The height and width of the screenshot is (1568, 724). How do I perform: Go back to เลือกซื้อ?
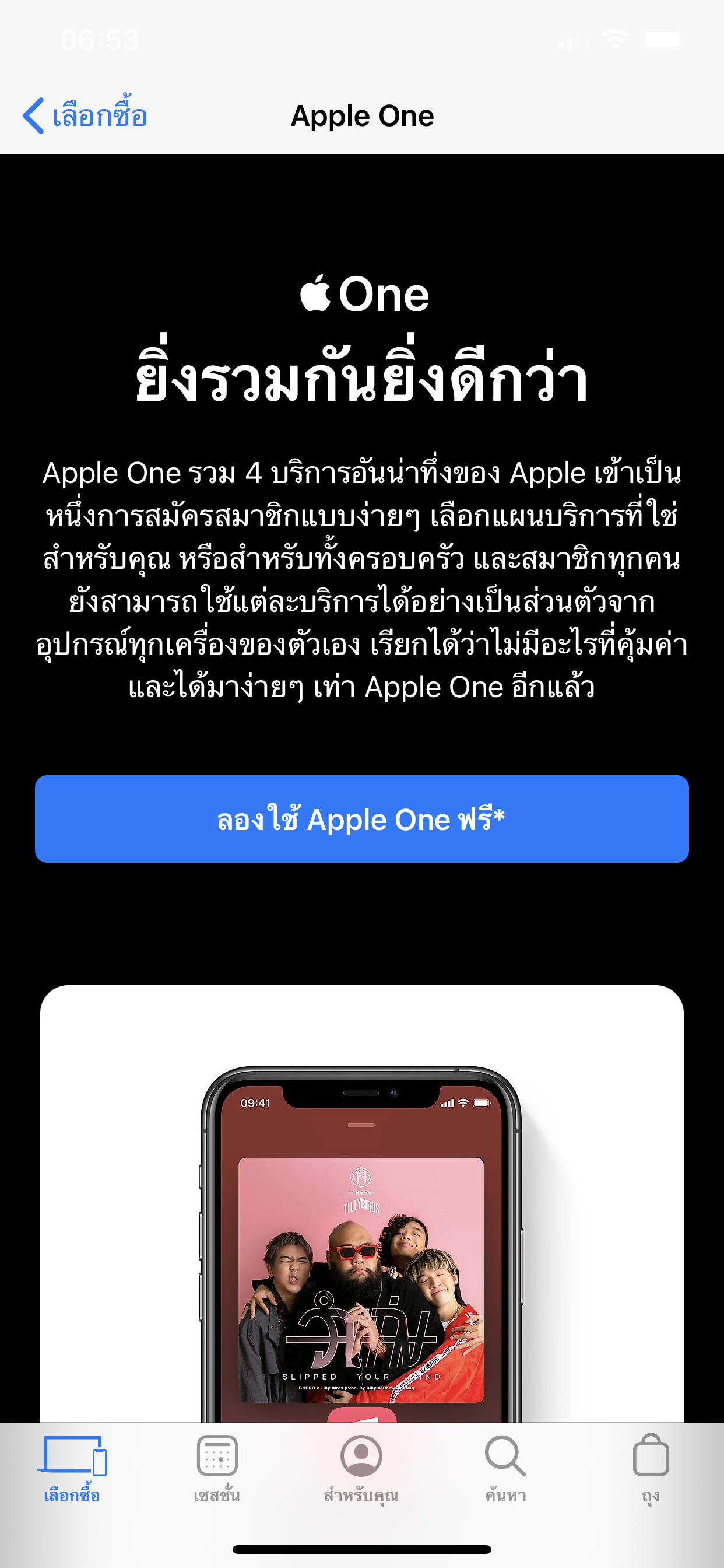[85, 116]
